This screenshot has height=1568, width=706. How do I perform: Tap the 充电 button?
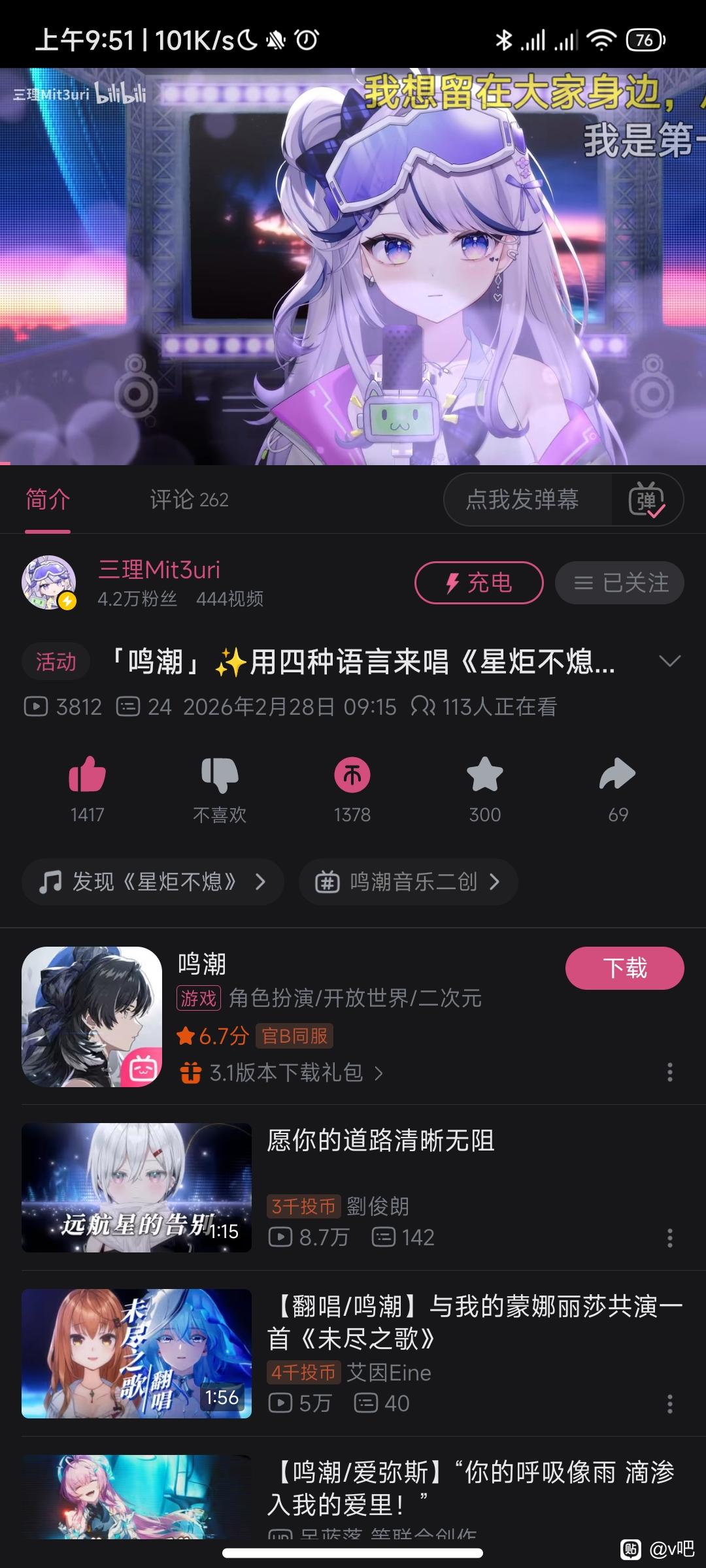click(x=479, y=582)
